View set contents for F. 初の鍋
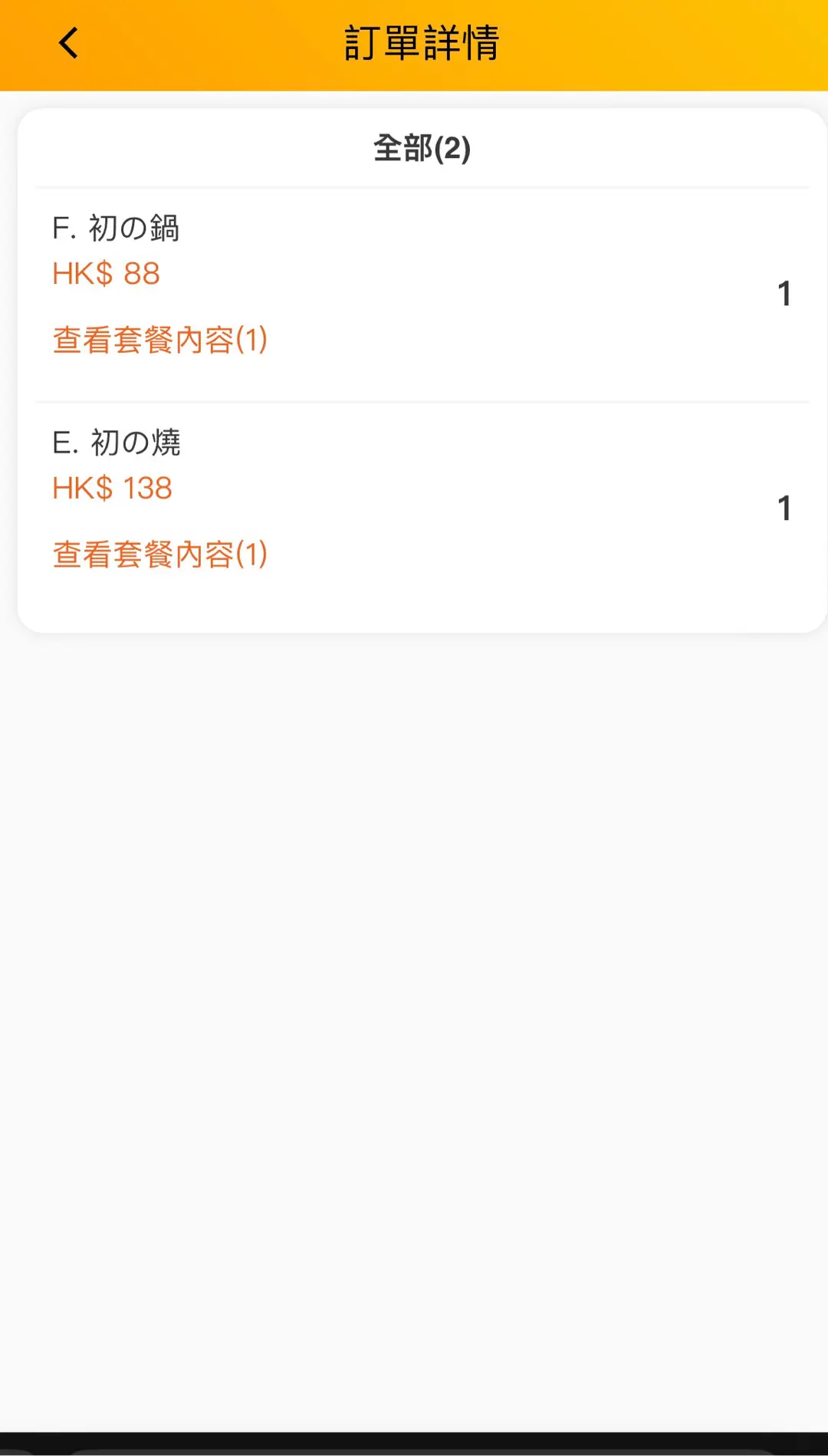828x1456 pixels. pyautogui.click(x=159, y=340)
